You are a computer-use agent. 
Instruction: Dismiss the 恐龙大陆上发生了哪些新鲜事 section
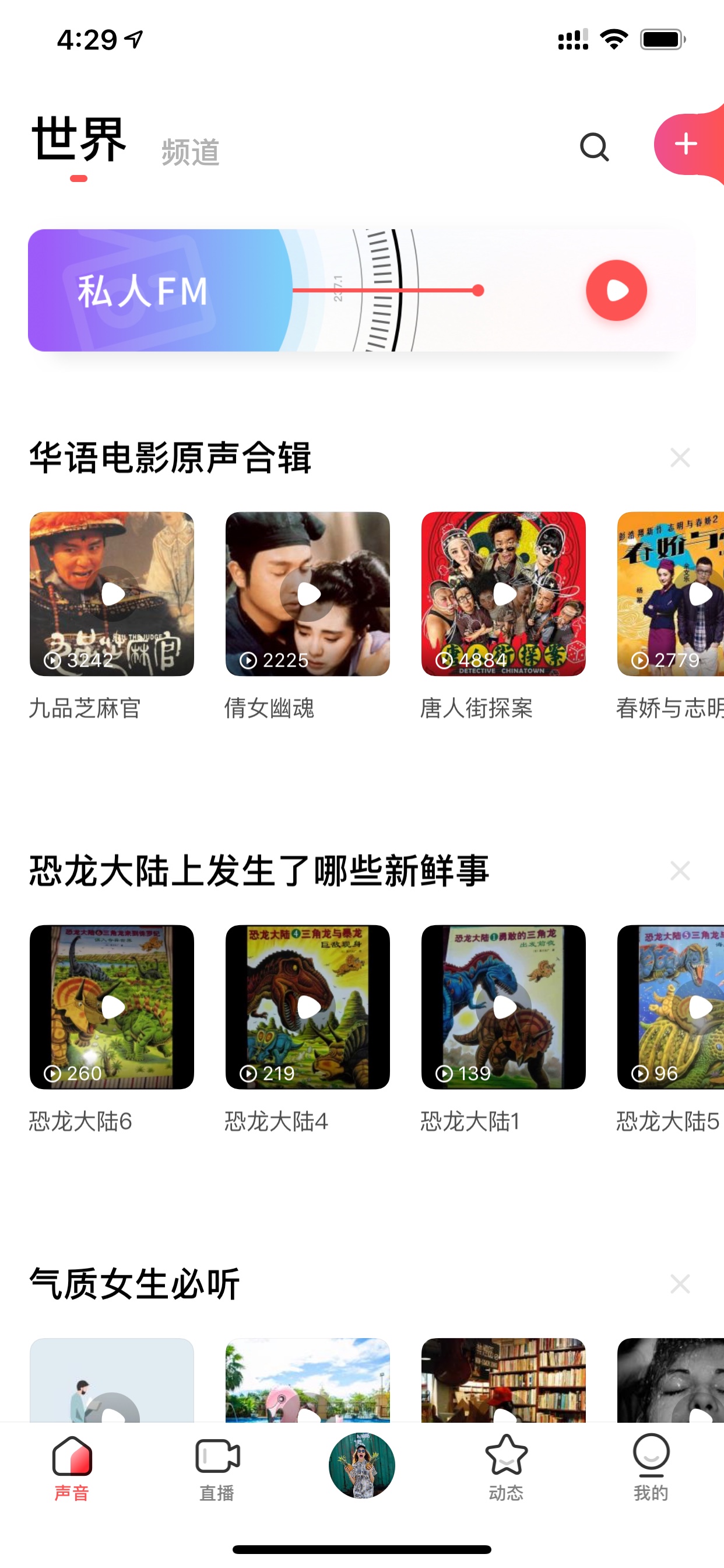click(x=680, y=870)
